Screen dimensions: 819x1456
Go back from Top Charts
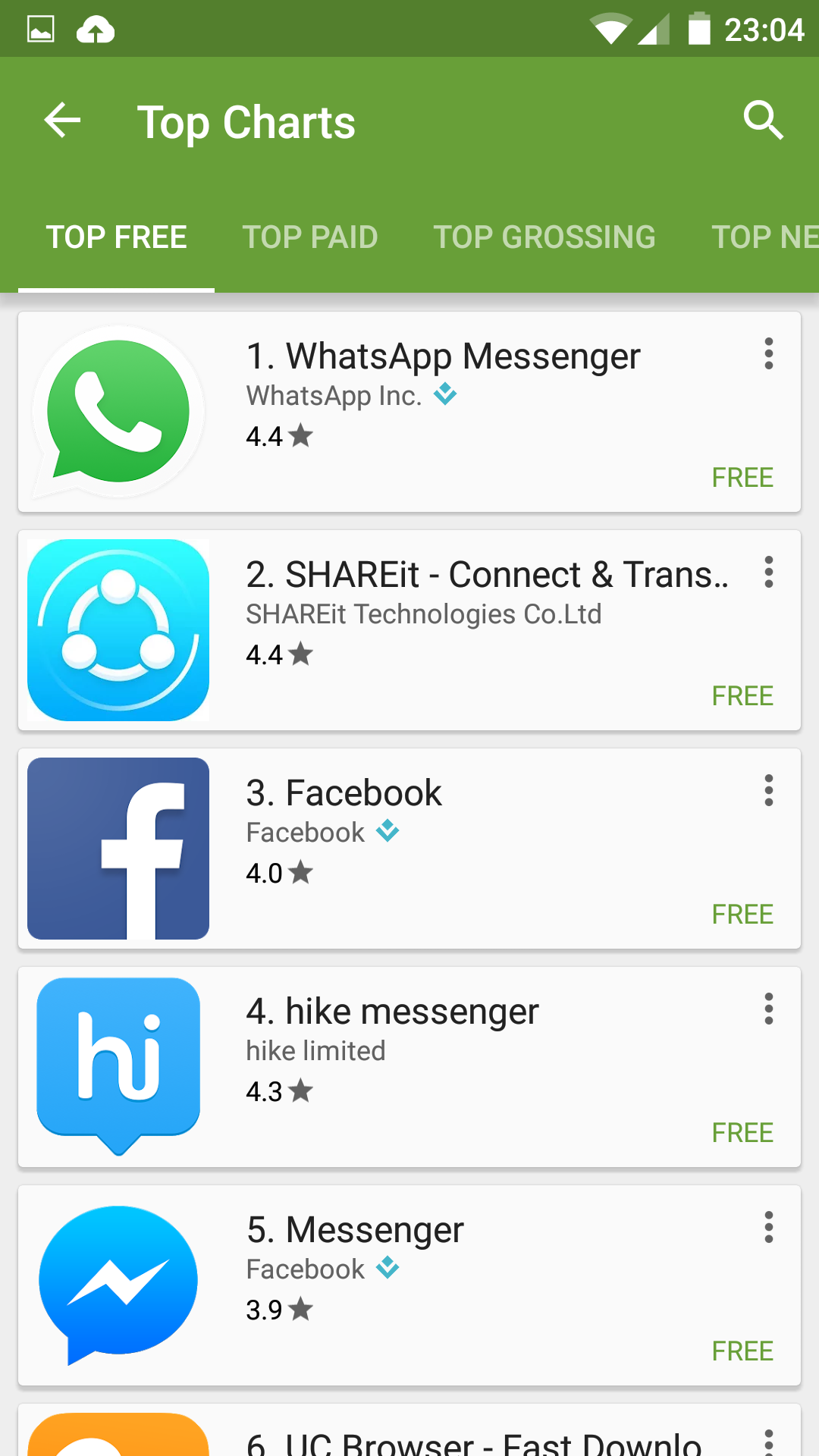tap(62, 121)
